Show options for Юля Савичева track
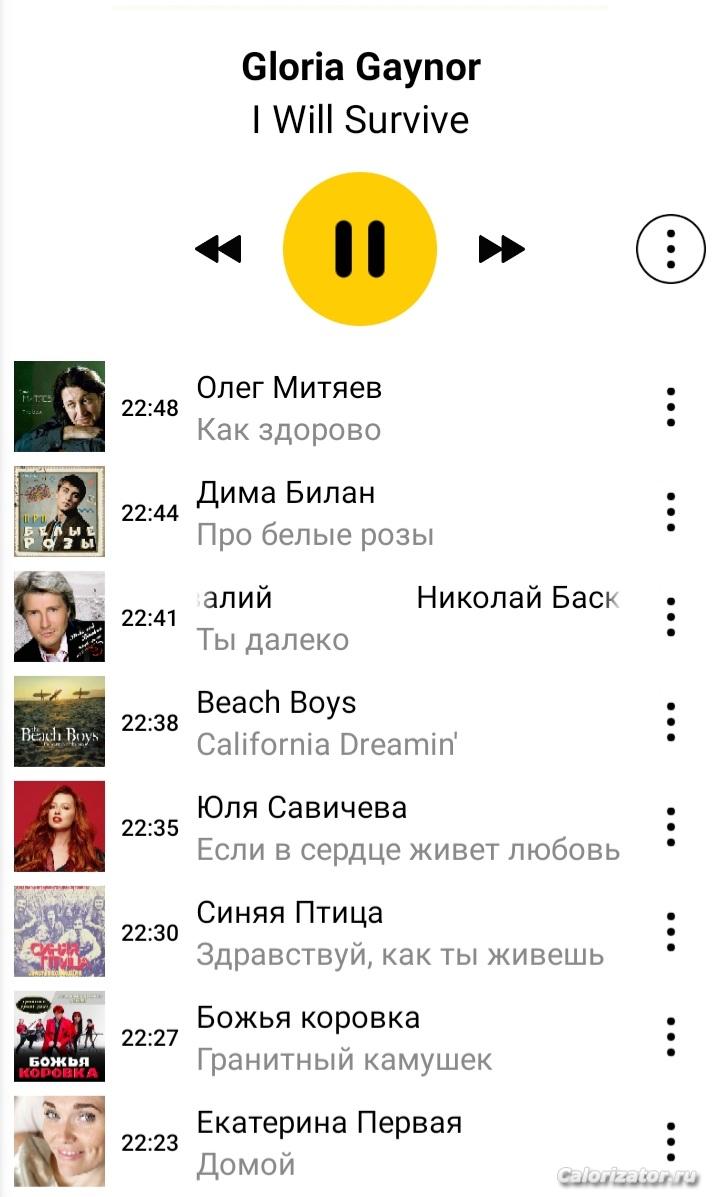720x1197 pixels. [670, 827]
